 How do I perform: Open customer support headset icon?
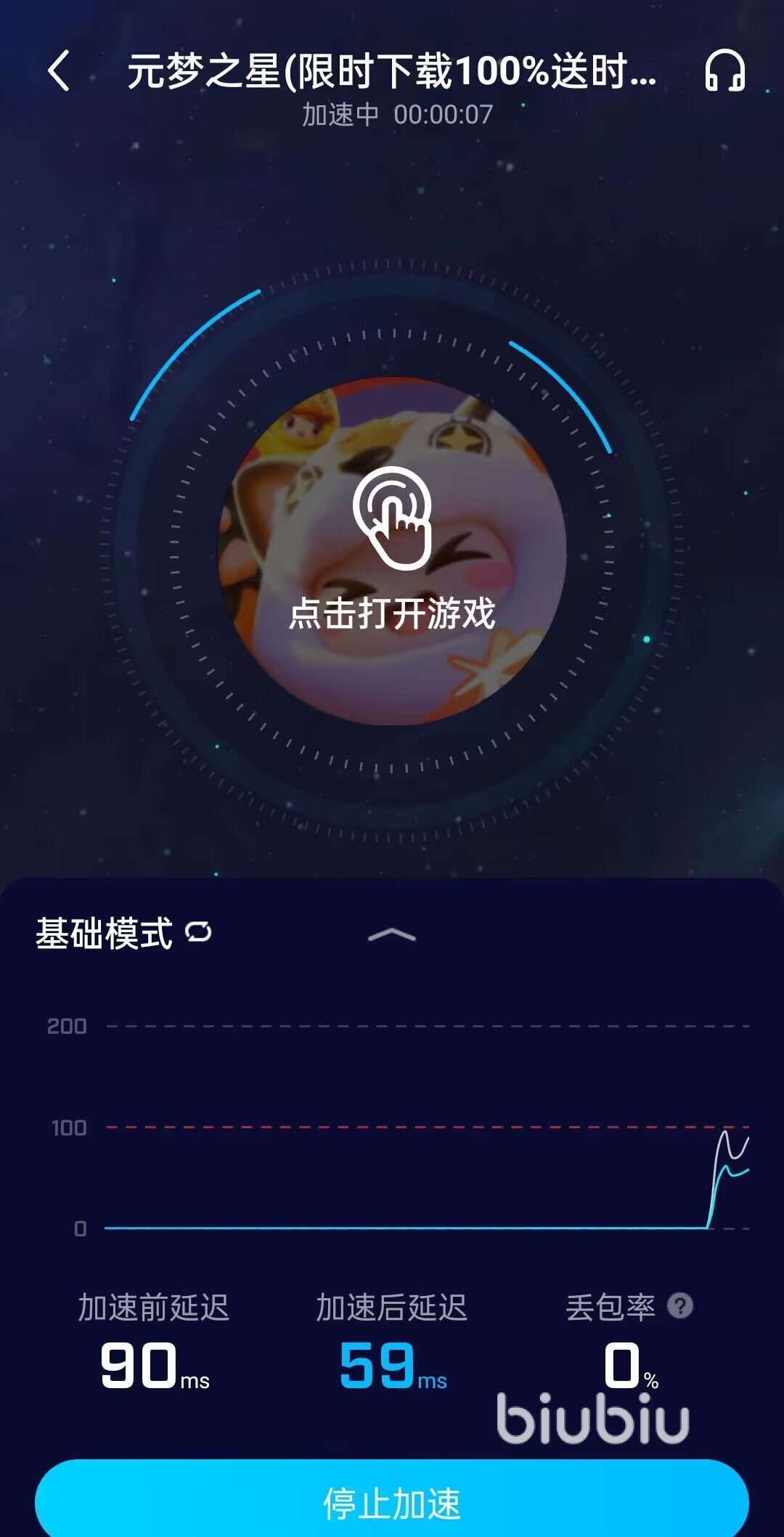[x=724, y=70]
